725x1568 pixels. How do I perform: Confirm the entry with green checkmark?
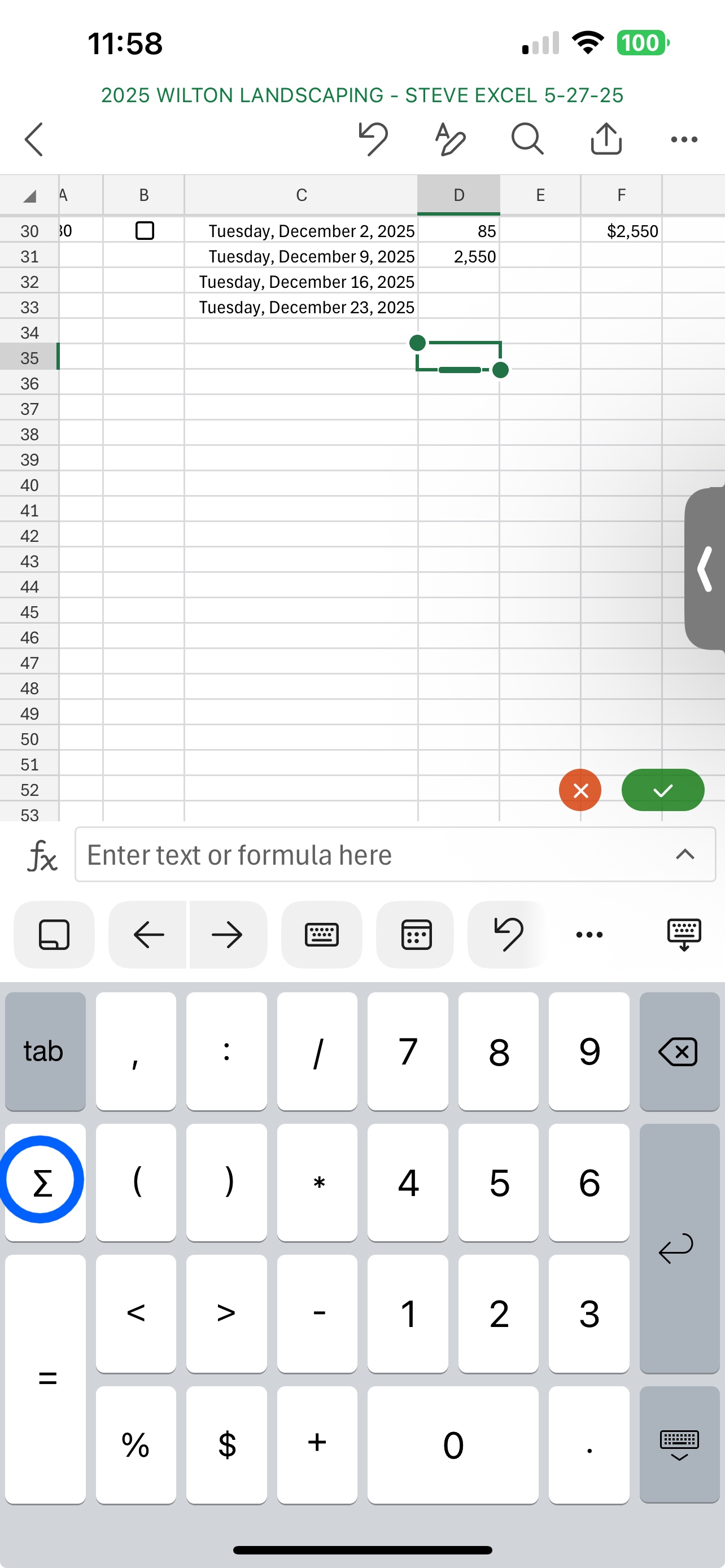tap(662, 790)
